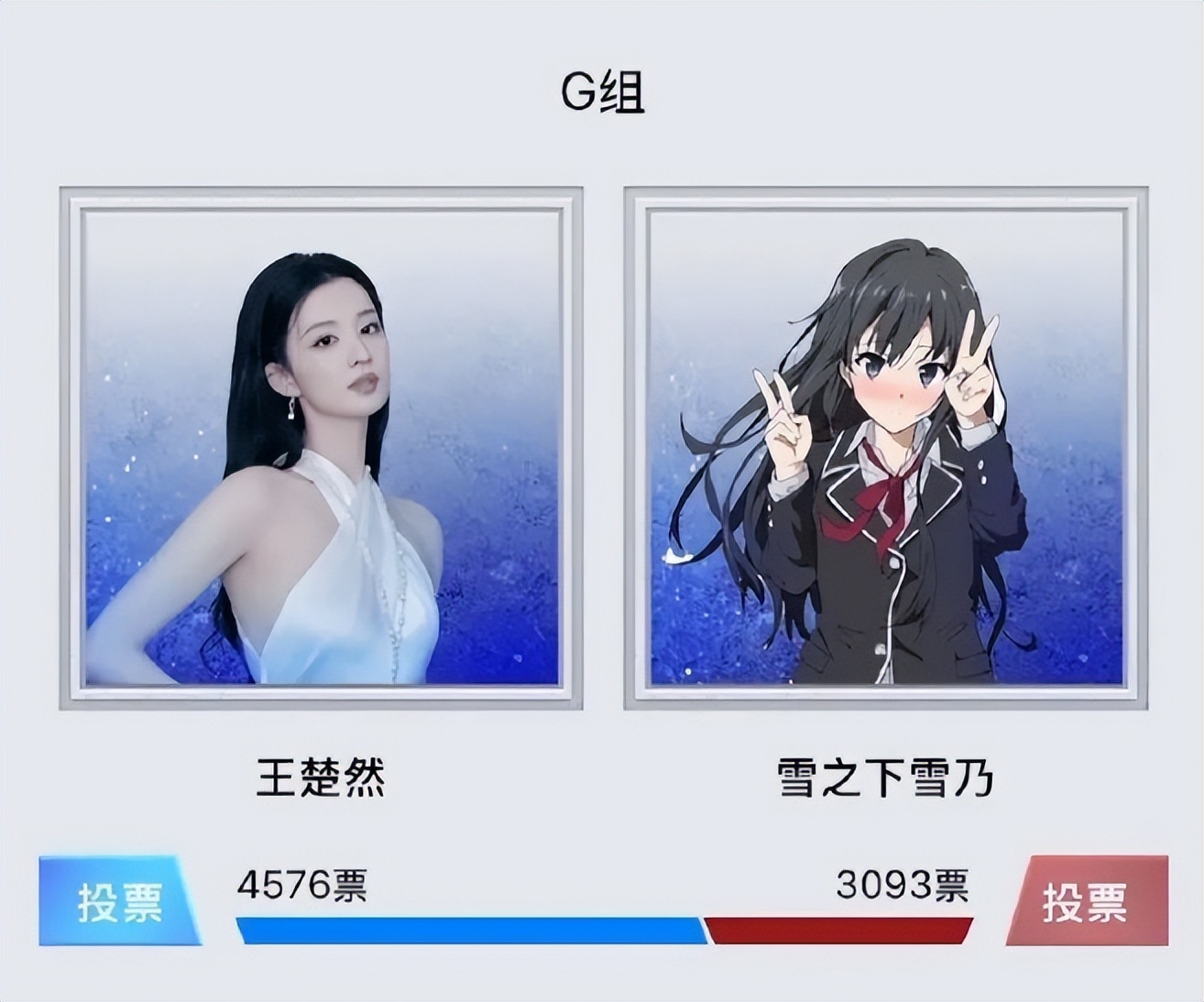Open 雪之下雪乃's candidate picture tile
The height and width of the screenshot is (1002, 1204).
pos(885,449)
